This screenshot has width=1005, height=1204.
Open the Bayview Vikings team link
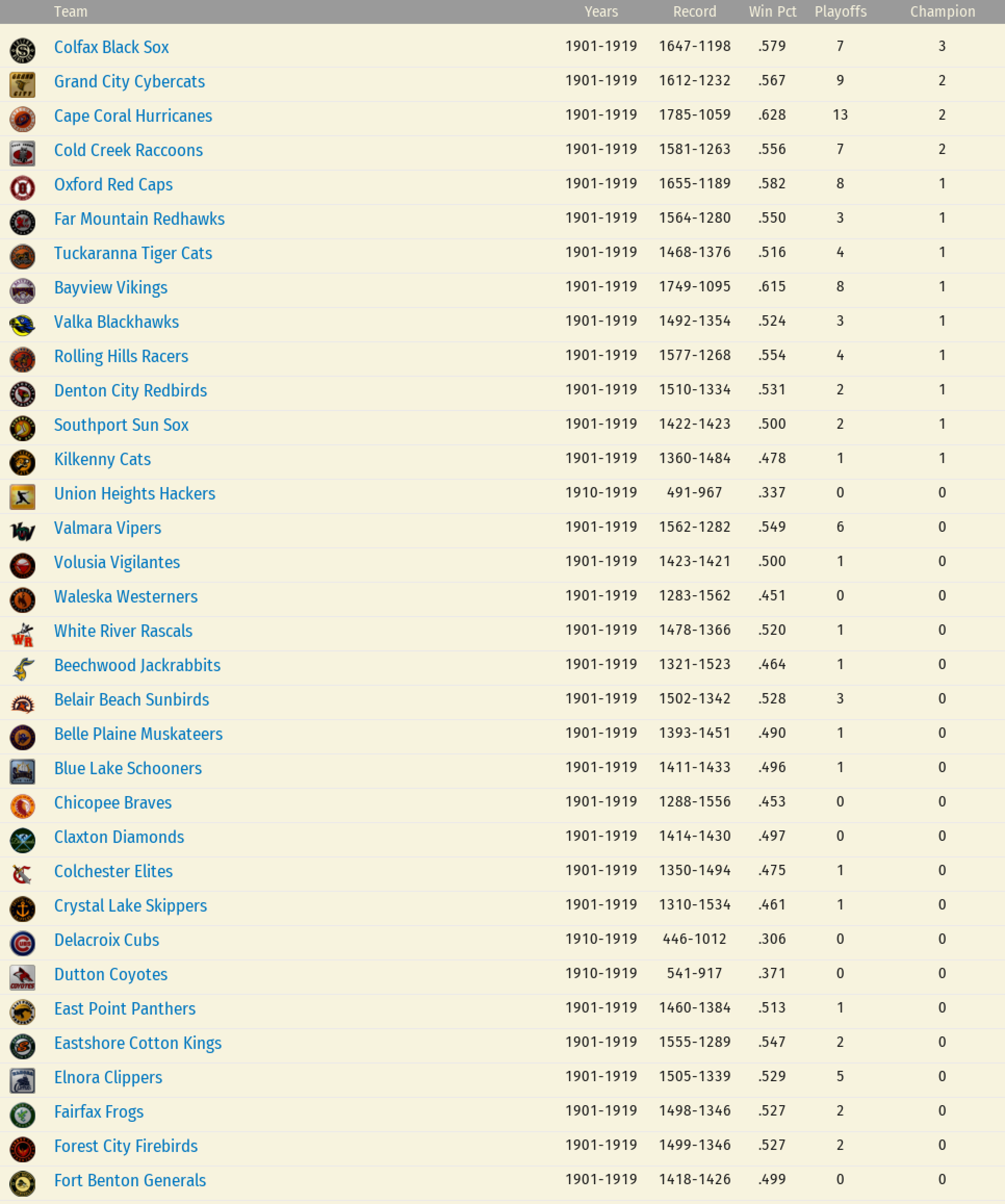111,288
